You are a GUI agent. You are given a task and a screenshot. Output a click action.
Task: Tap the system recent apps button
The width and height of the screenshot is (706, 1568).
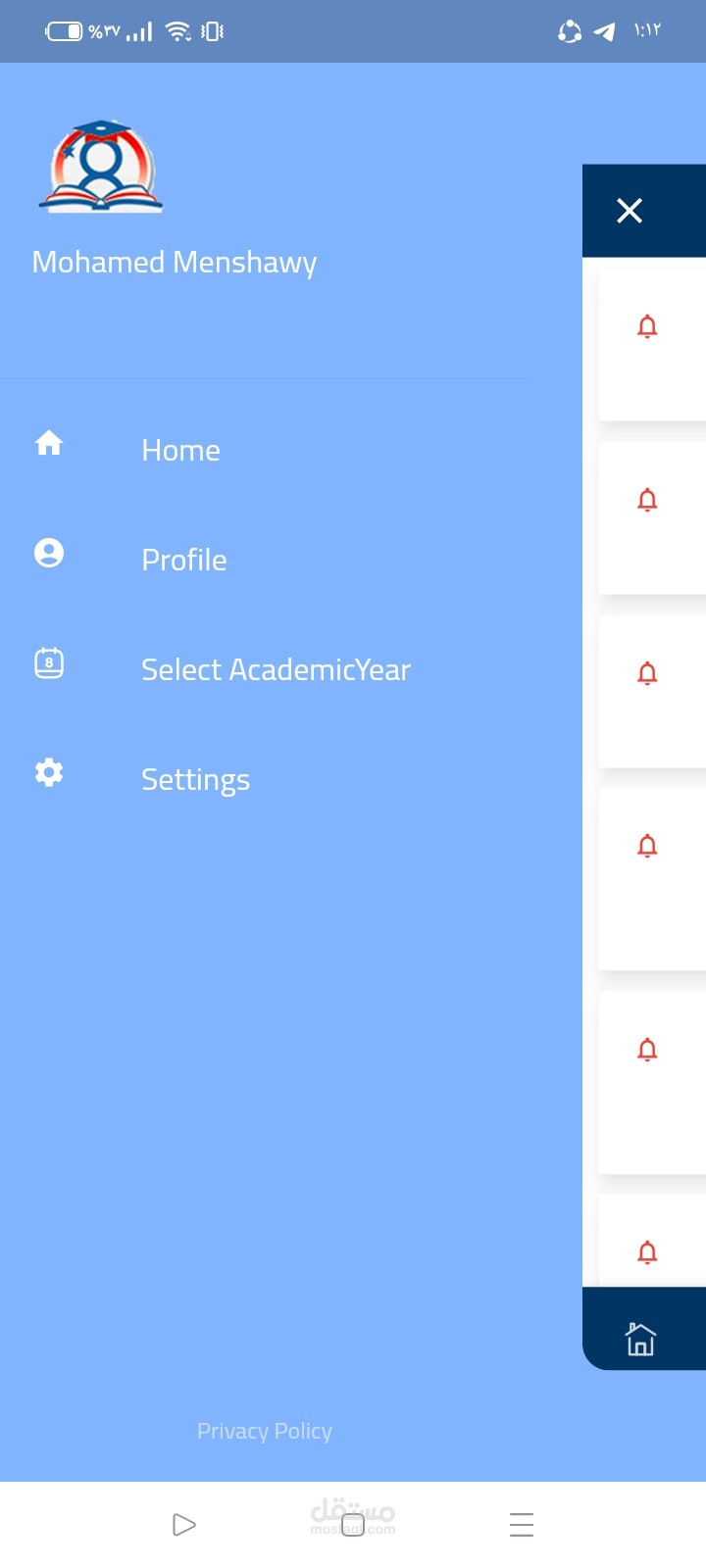click(522, 1525)
